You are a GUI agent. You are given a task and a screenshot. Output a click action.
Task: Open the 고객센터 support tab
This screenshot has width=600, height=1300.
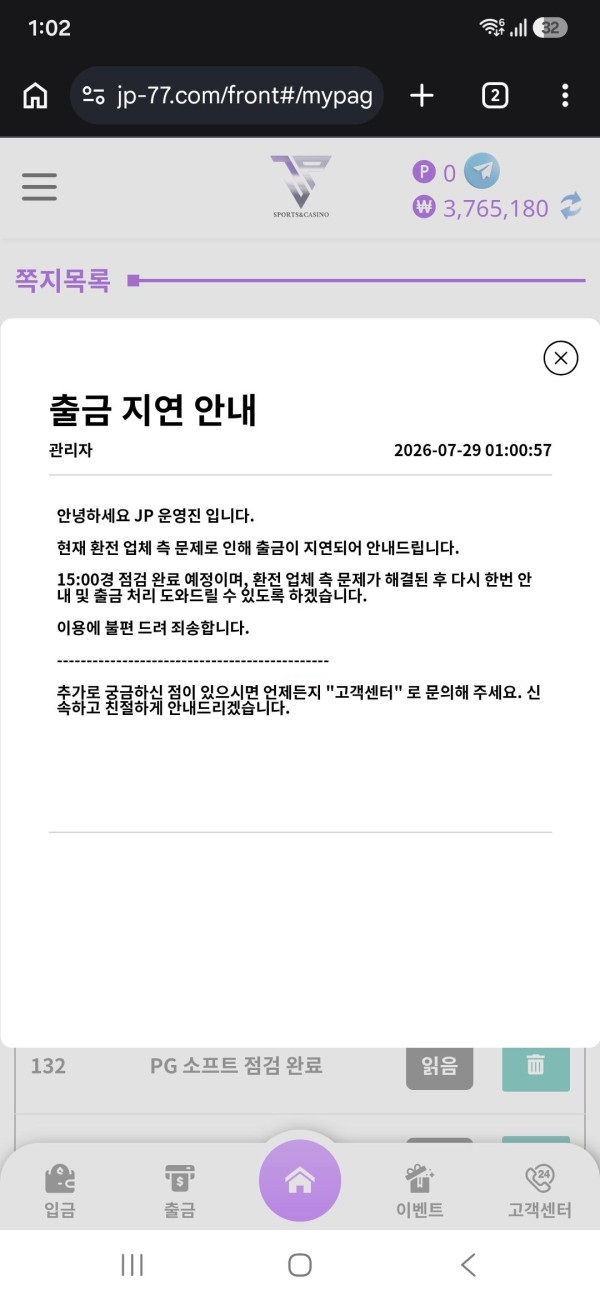click(540, 1192)
